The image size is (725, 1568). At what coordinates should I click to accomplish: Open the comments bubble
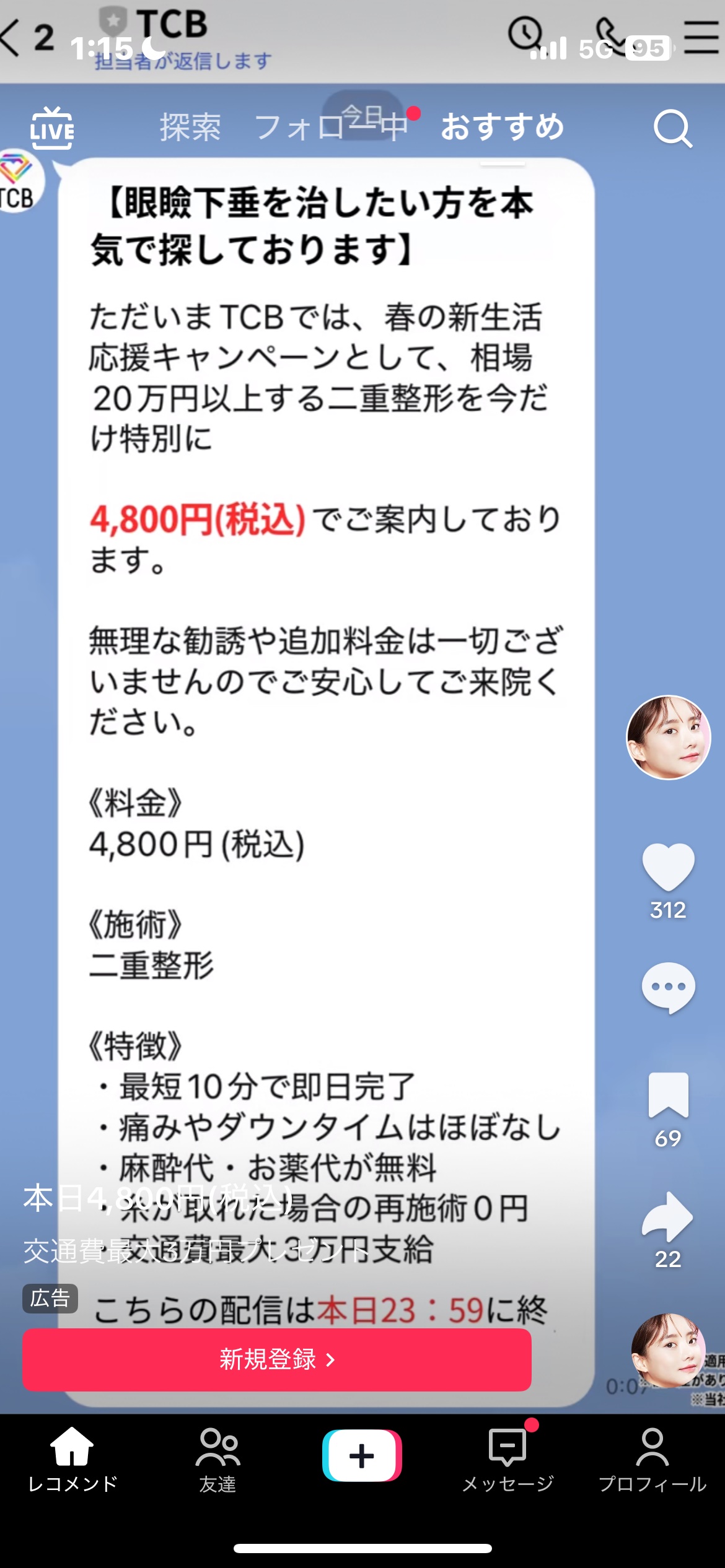667,988
